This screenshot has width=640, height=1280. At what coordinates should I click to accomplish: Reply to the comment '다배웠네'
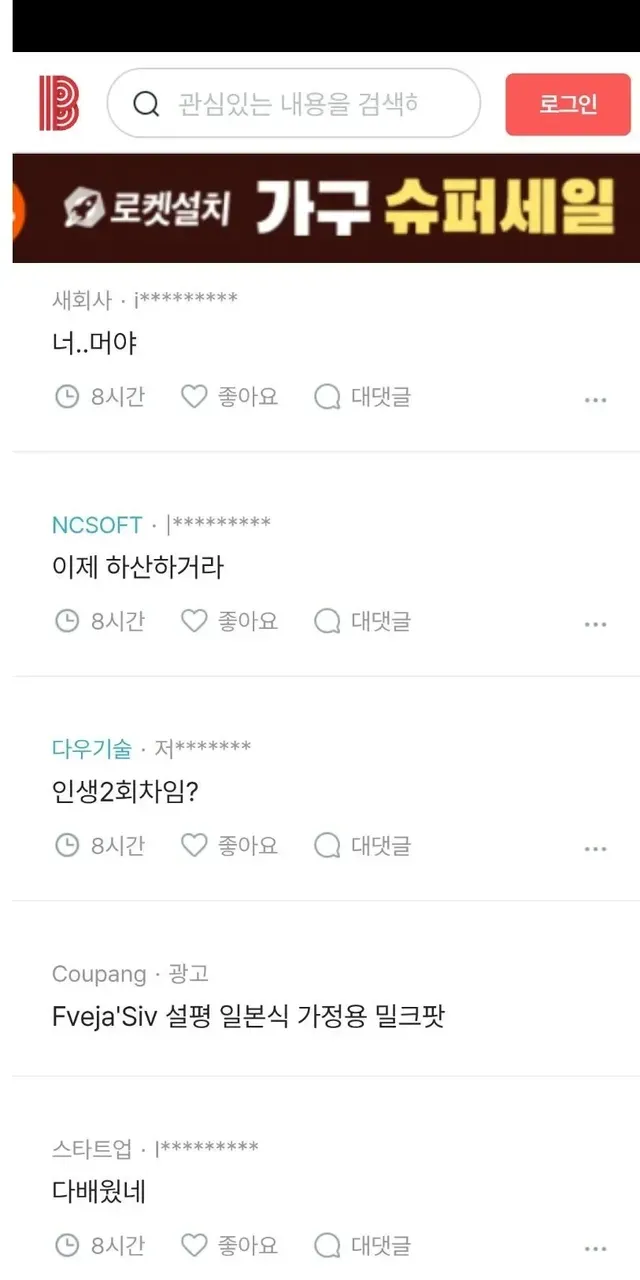coord(362,1245)
